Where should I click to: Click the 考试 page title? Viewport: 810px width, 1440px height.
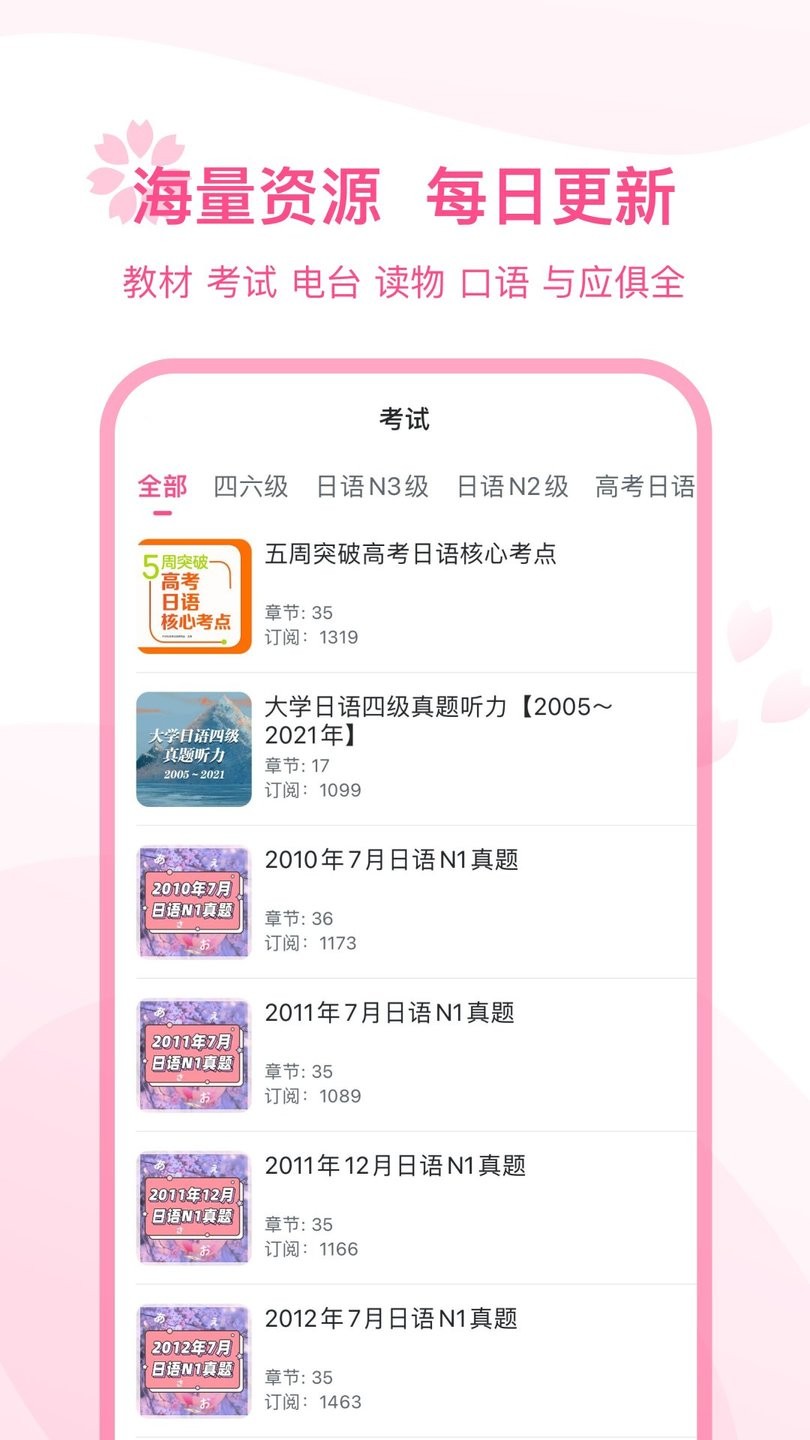404,419
